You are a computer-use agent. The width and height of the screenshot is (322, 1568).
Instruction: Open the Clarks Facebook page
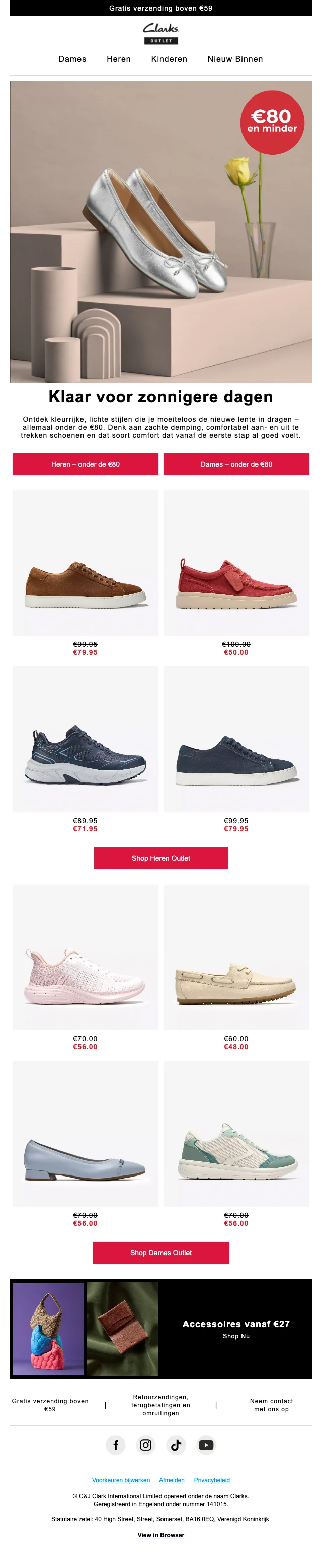click(116, 1445)
